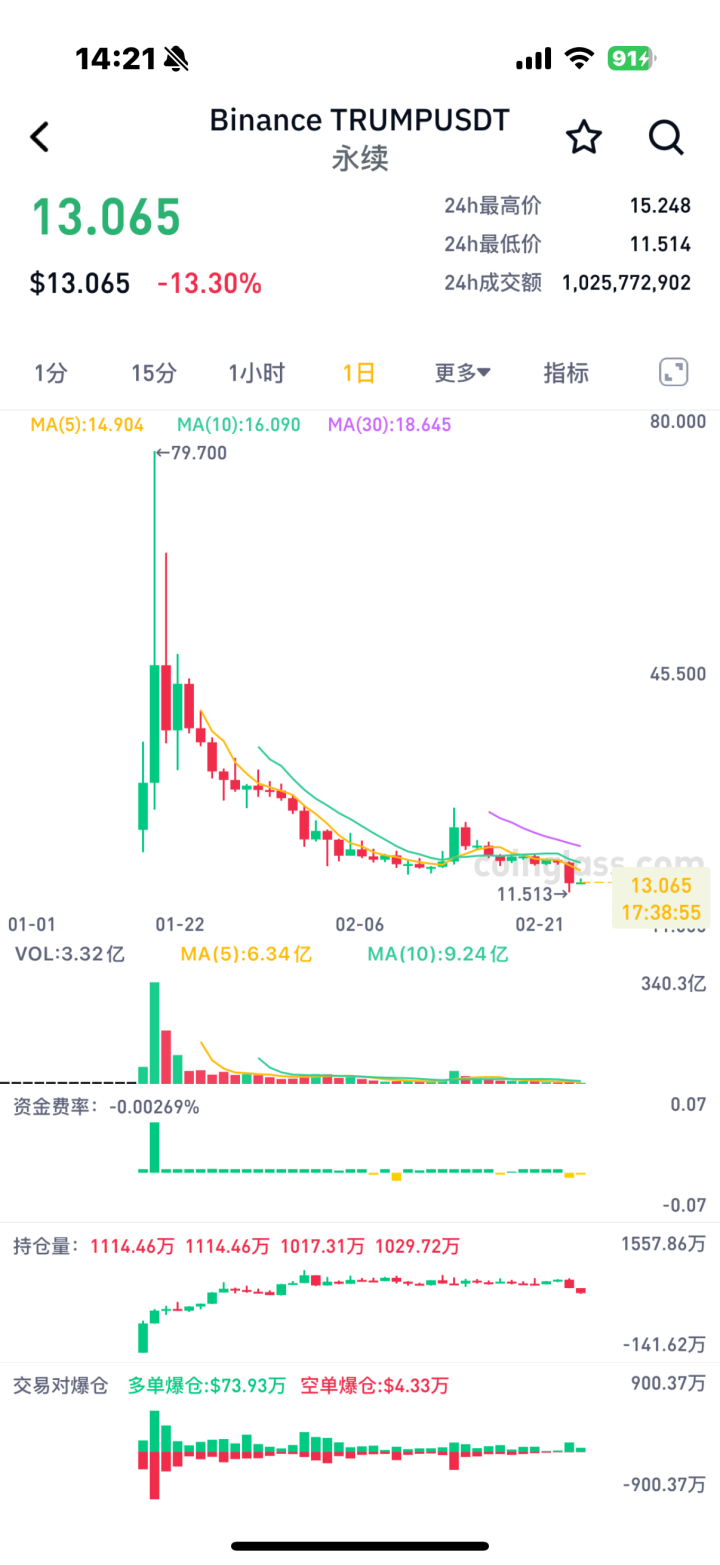Open the 指标 indicators settings
This screenshot has width=720, height=1565.
(566, 374)
